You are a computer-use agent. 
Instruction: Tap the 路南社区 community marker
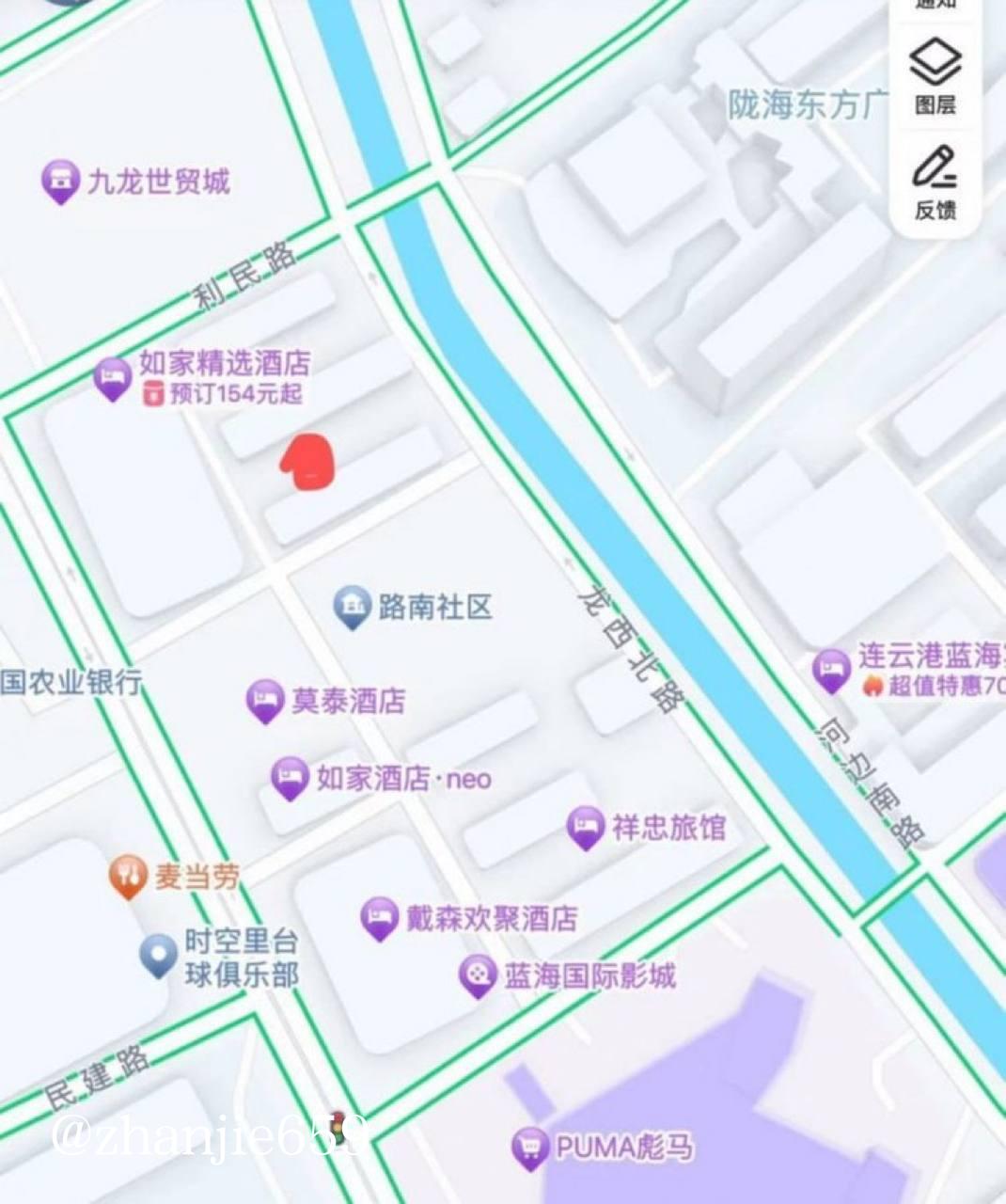point(353,607)
